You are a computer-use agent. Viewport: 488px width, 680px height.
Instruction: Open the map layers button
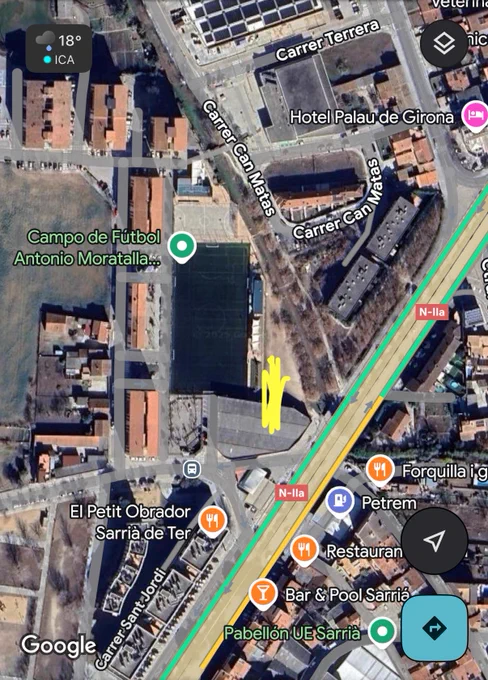click(x=444, y=43)
